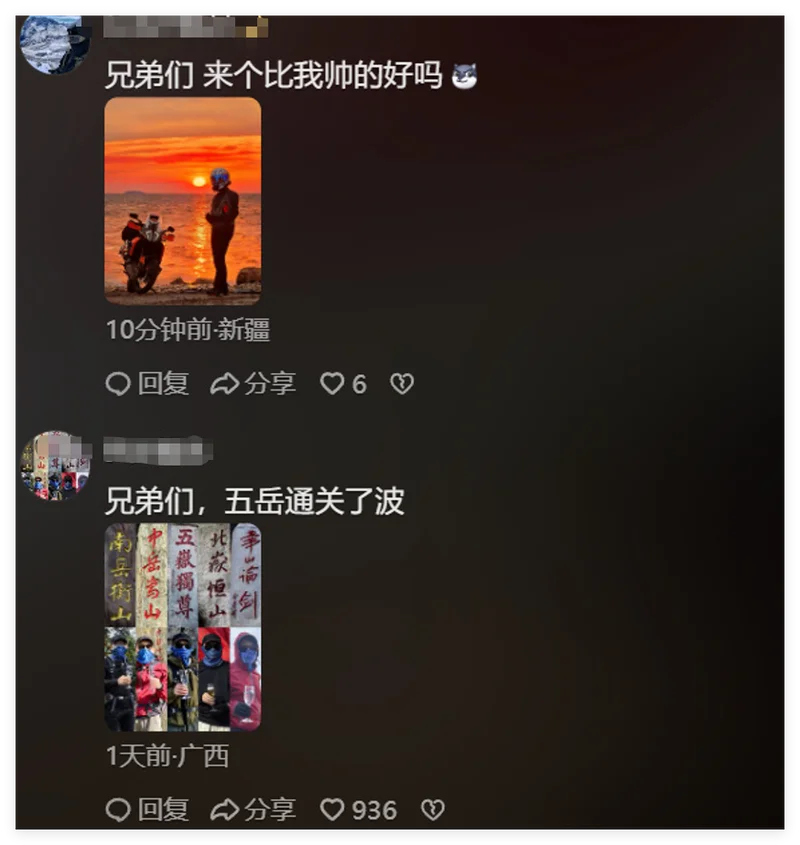
Task: View profile avatar of the 广西 commenter
Action: click(x=56, y=465)
